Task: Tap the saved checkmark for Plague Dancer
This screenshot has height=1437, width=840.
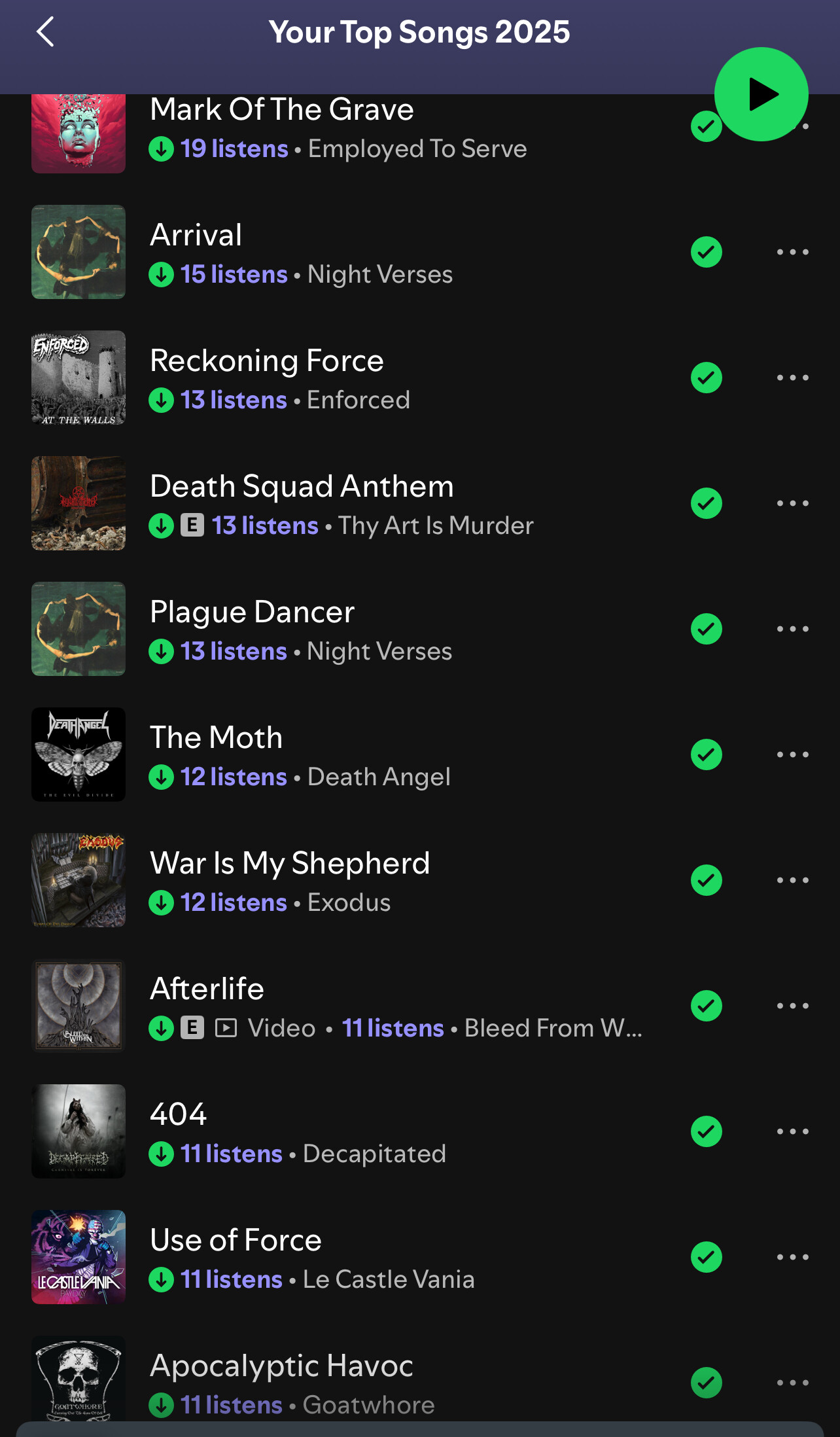Action: click(x=706, y=629)
